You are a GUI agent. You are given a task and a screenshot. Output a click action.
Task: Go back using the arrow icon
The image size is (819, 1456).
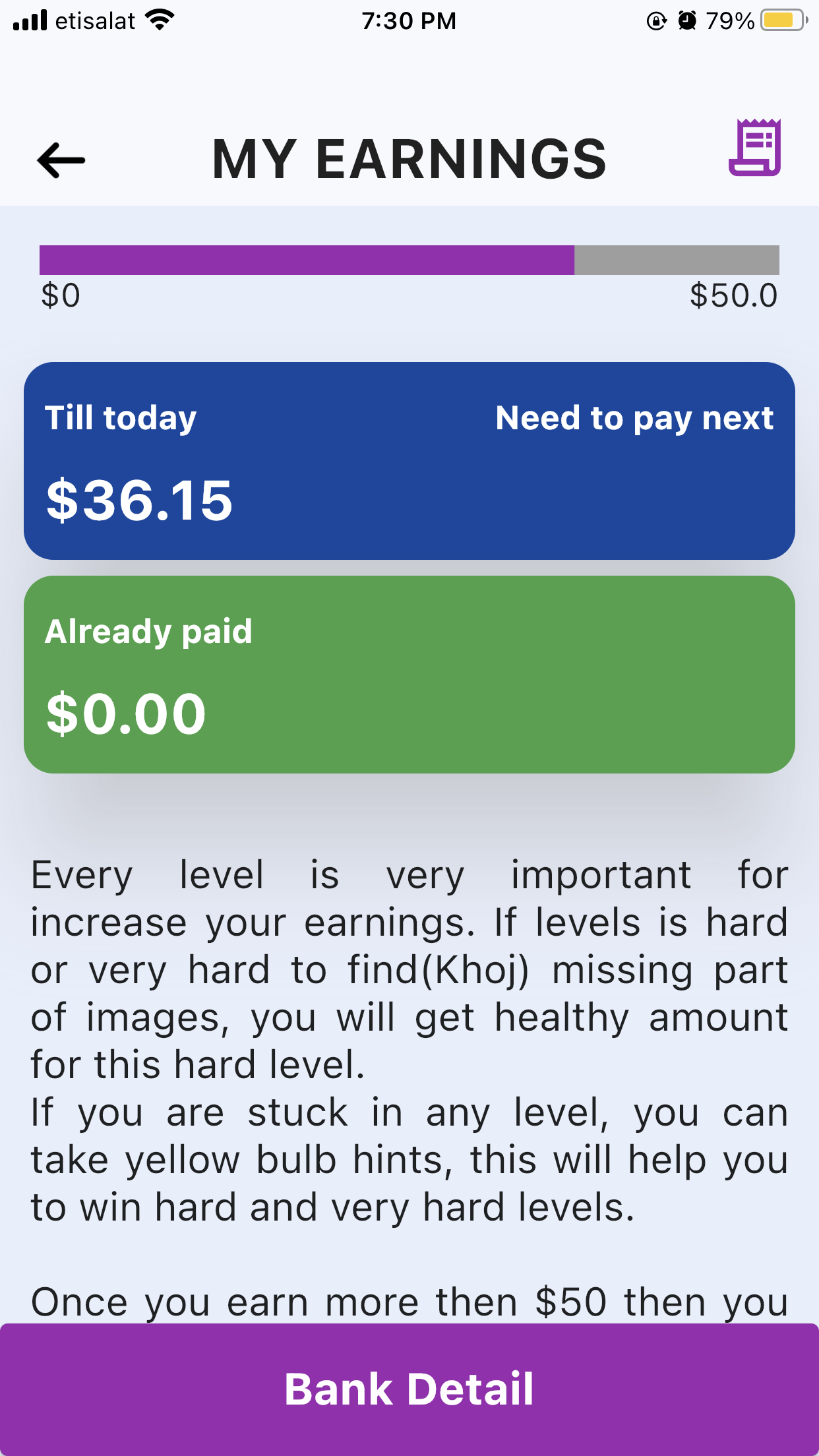[x=61, y=160]
